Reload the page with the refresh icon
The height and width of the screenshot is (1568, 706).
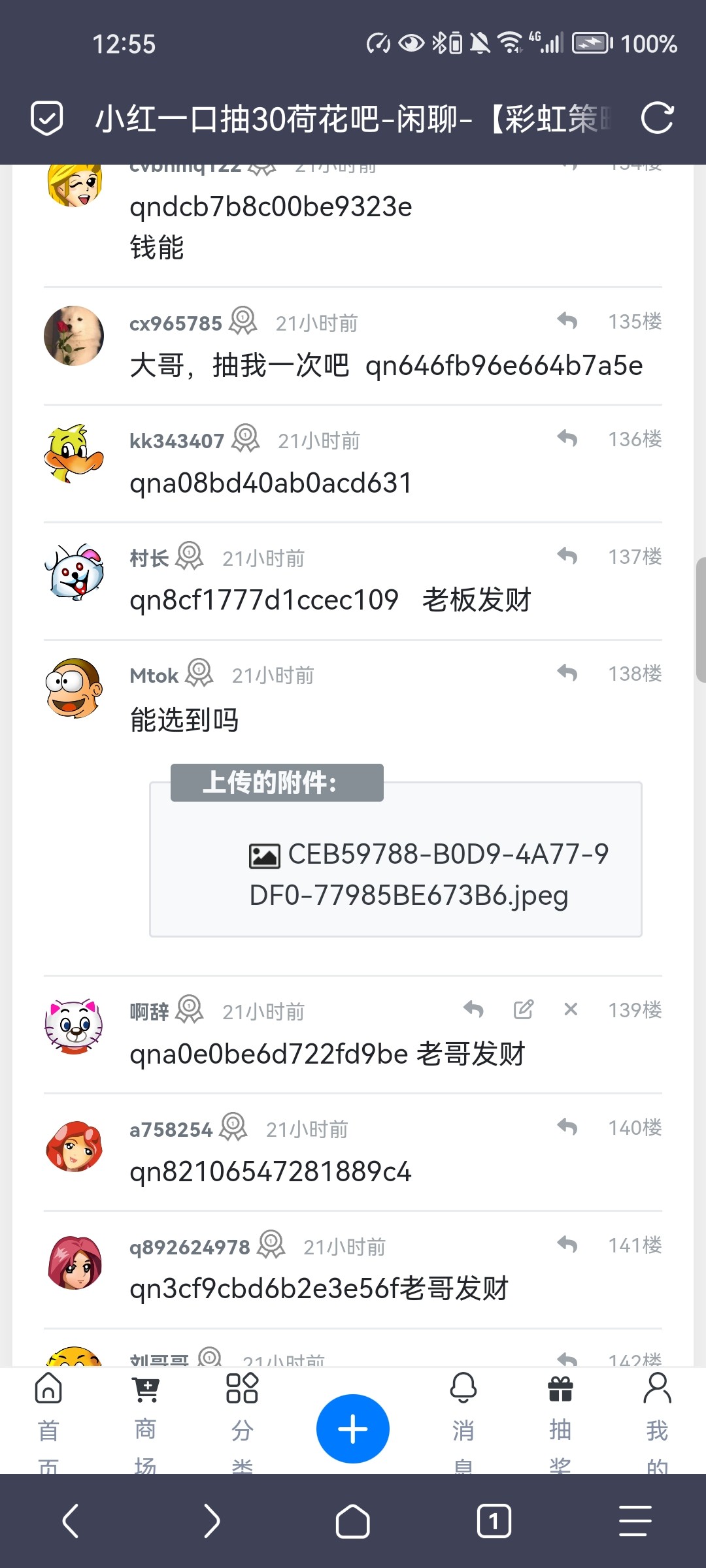657,118
